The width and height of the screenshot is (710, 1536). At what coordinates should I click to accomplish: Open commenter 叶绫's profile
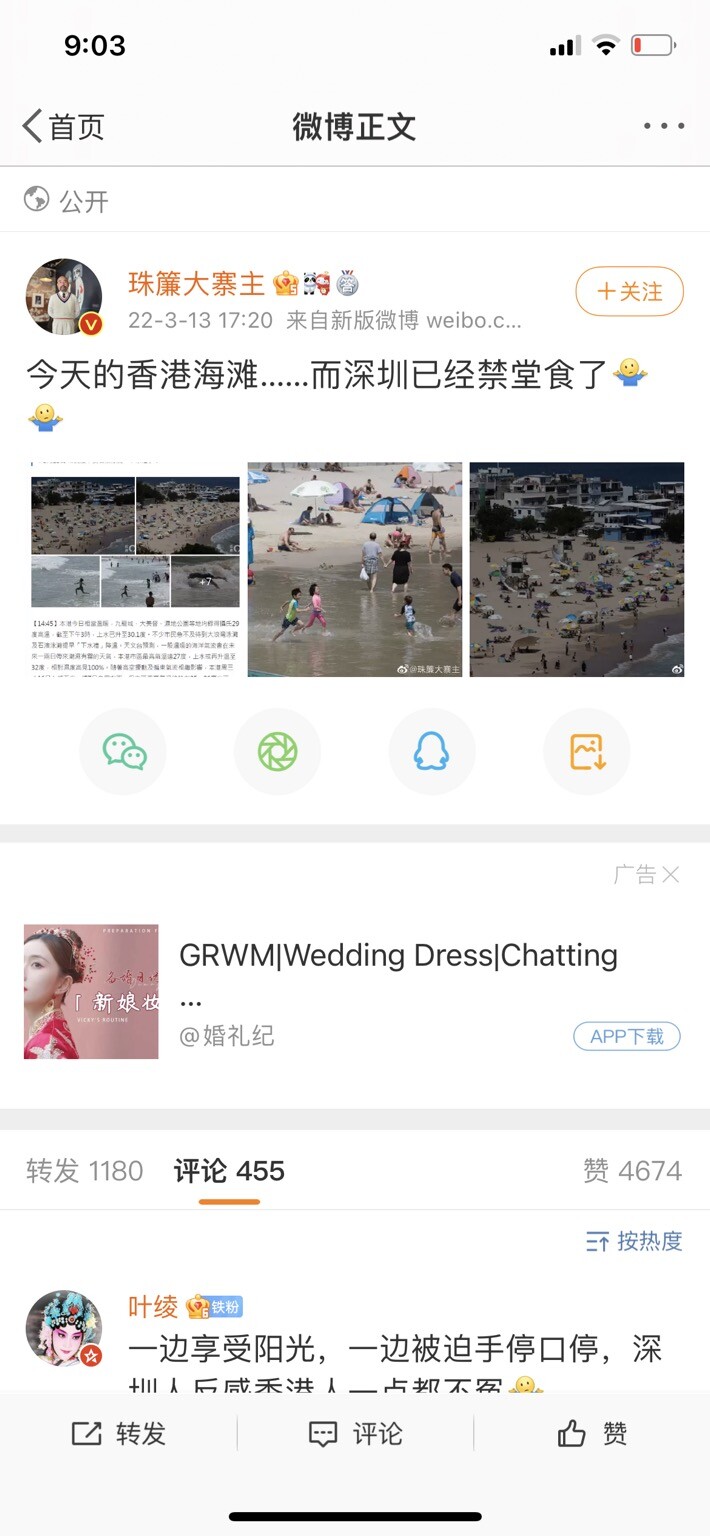[x=63, y=1329]
